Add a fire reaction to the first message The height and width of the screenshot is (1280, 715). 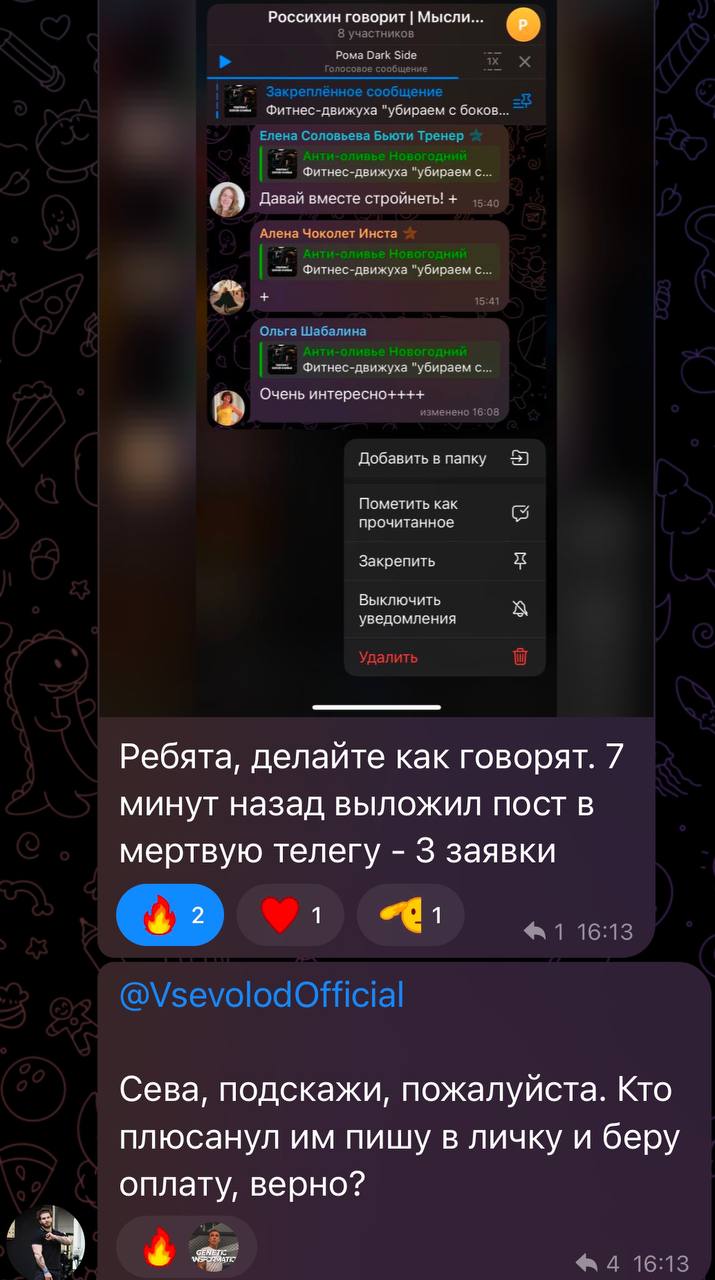pos(170,914)
